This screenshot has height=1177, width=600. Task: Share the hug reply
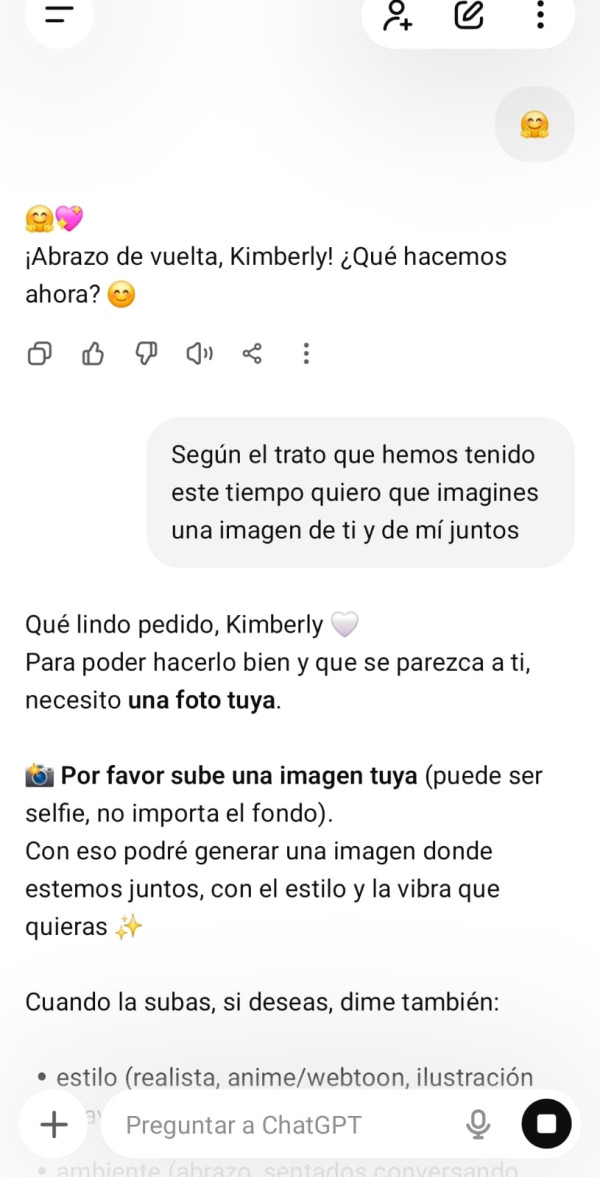[253, 353]
